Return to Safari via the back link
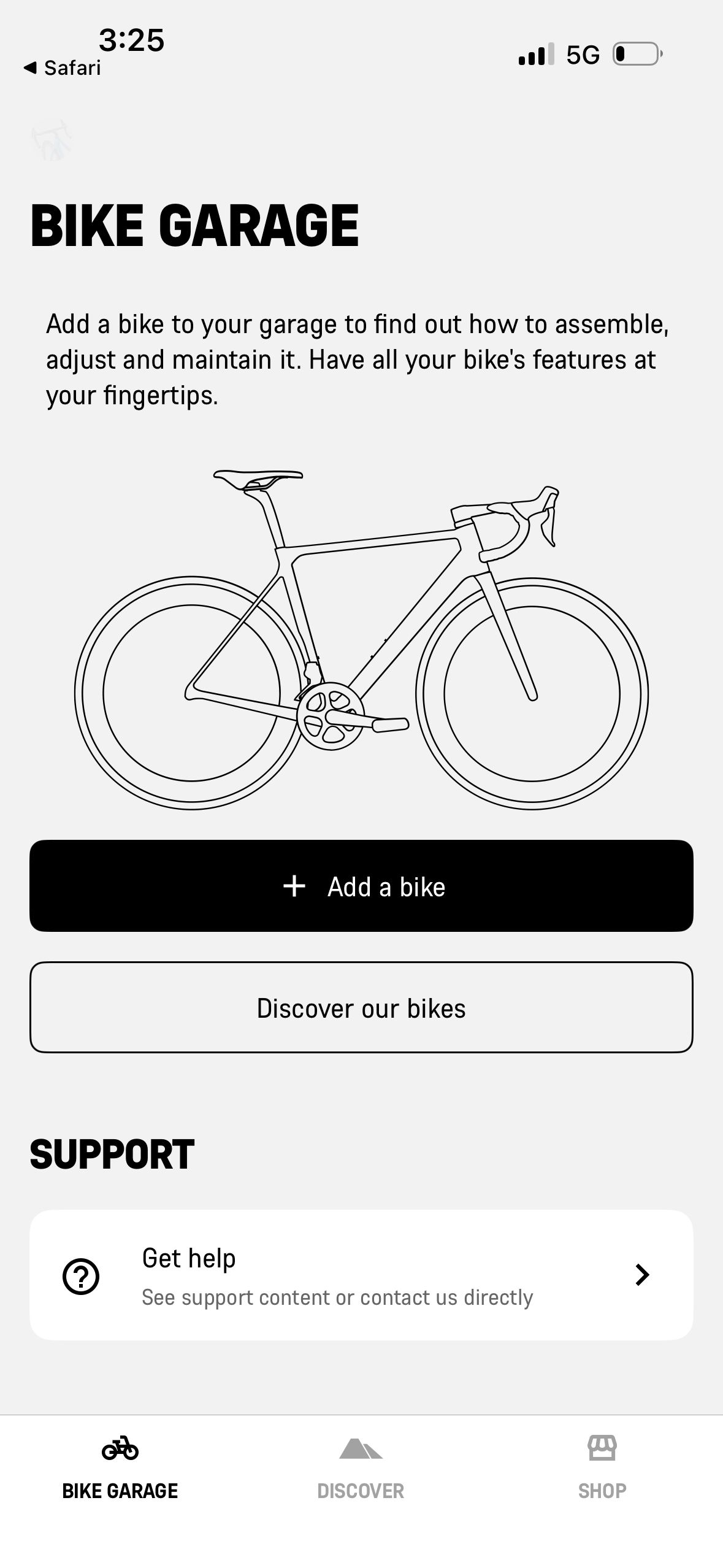This screenshot has height=1568, width=723. coord(63,67)
